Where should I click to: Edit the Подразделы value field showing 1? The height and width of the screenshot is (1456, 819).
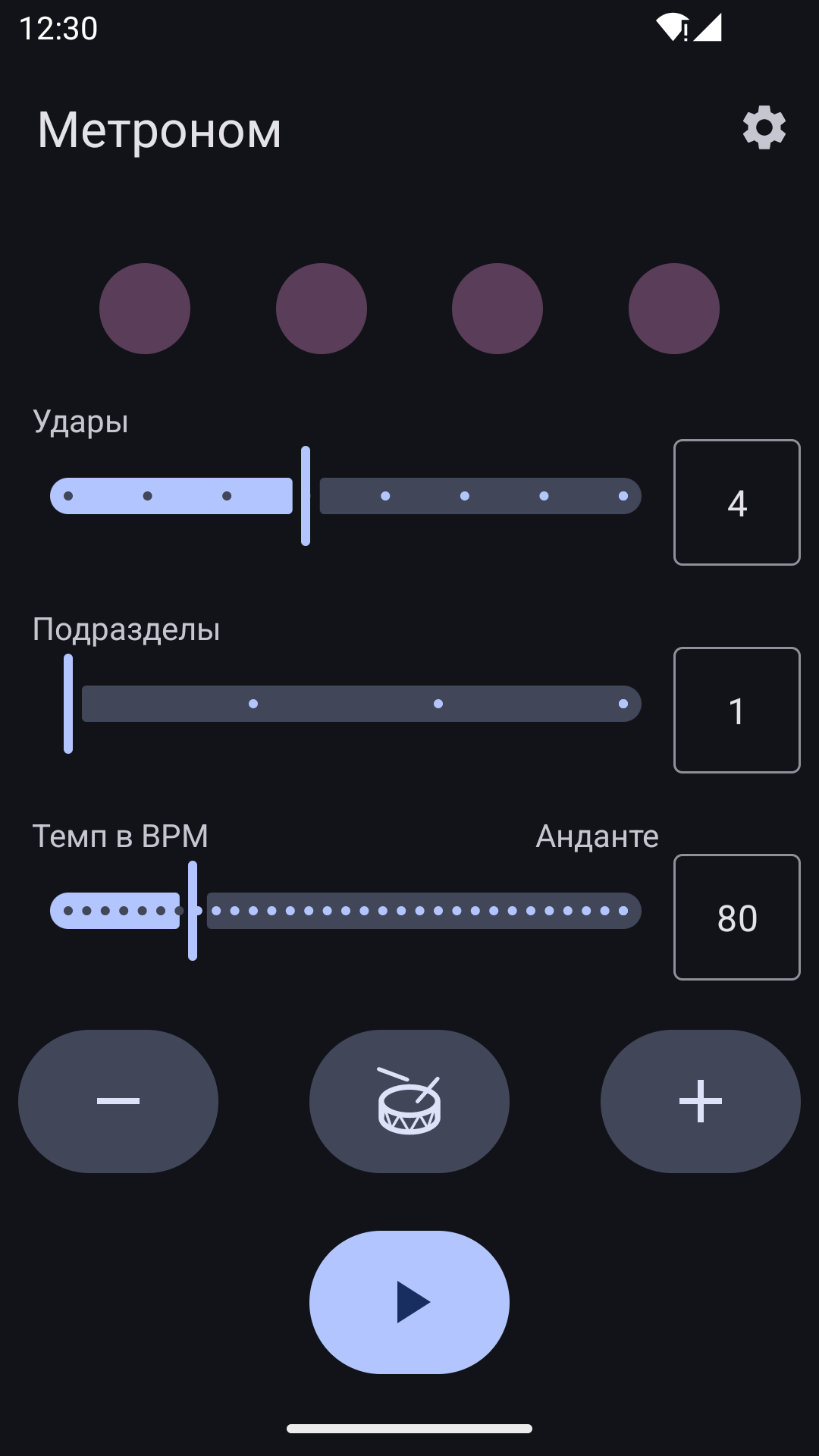coord(736,711)
